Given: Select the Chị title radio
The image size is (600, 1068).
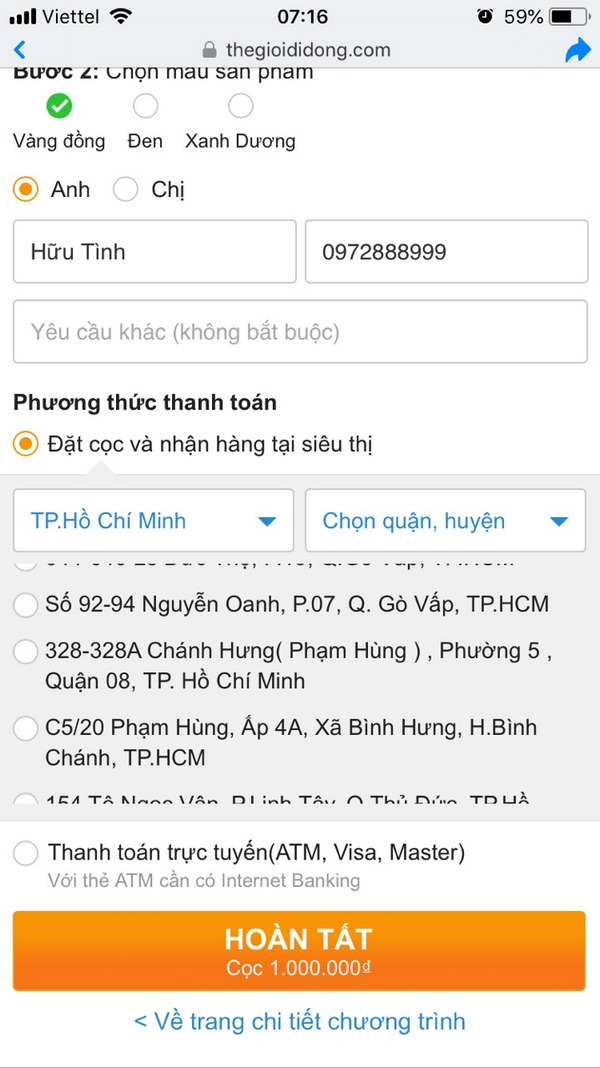Looking at the screenshot, I should tap(126, 189).
